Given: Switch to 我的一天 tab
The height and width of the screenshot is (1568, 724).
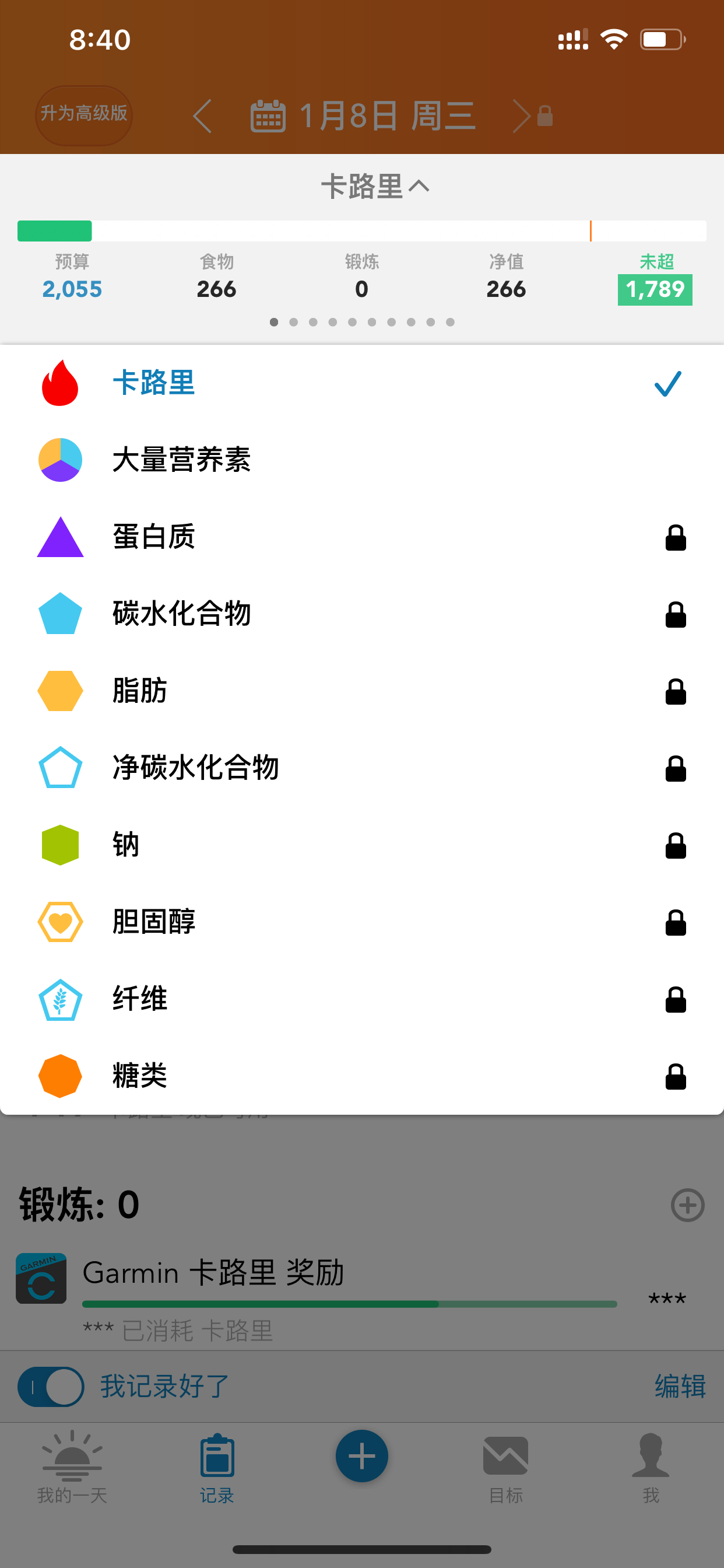Looking at the screenshot, I should pyautogui.click(x=72, y=1466).
